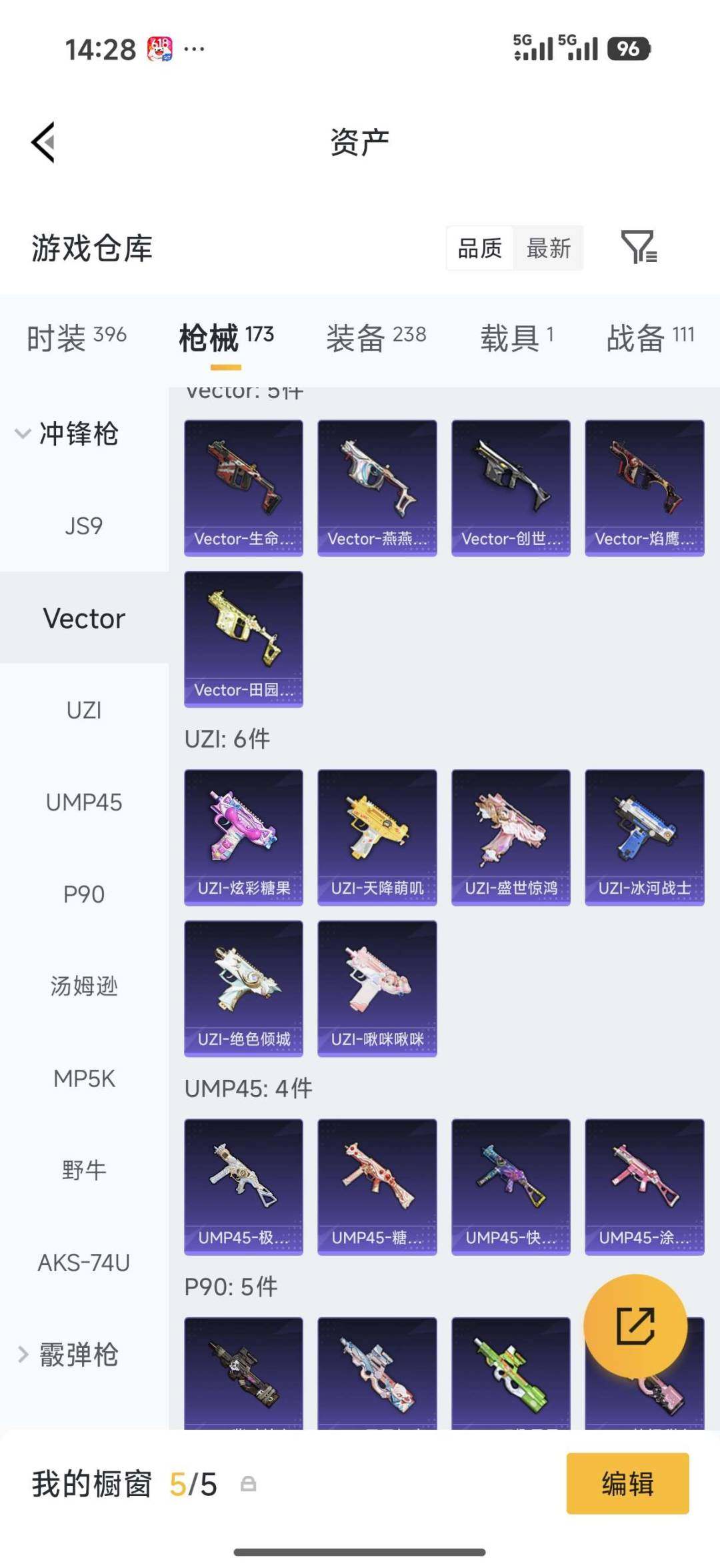Select UMP45 in the side list
Screen dimensions: 720x1568
point(84,802)
